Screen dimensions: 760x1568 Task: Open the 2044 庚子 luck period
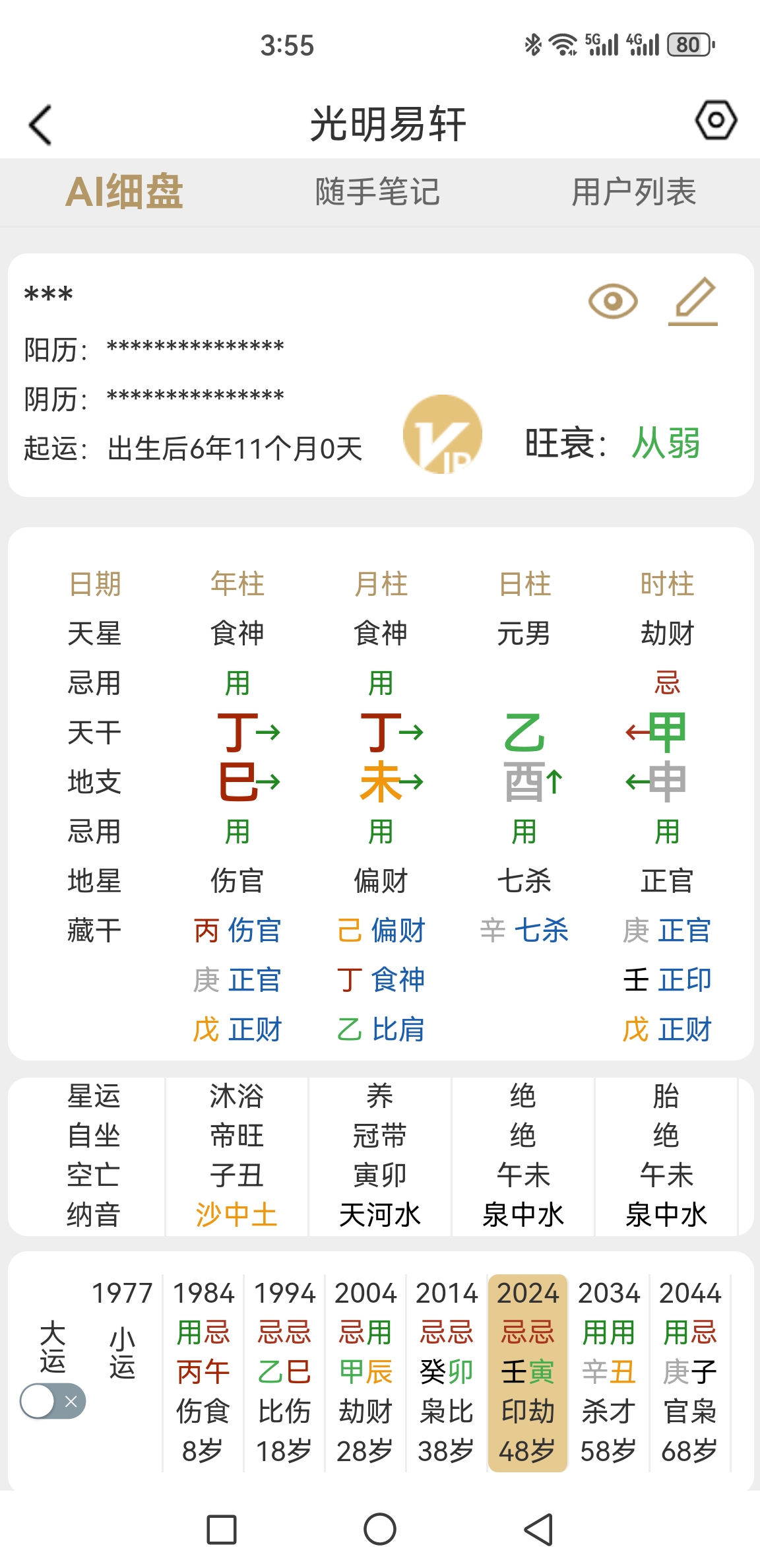point(690,1371)
